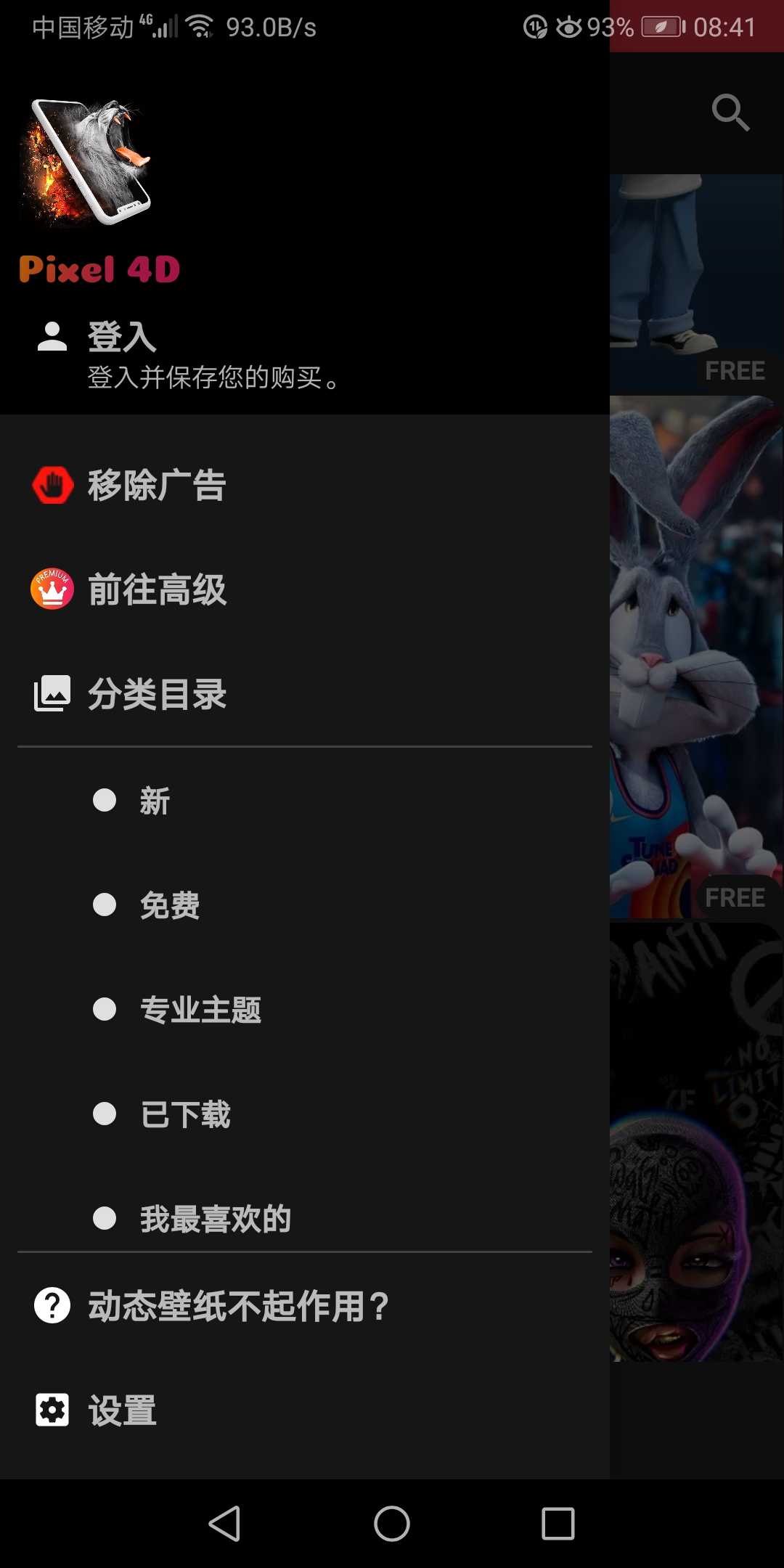Open the 专业主题 category
This screenshot has width=784, height=1568.
click(200, 1010)
